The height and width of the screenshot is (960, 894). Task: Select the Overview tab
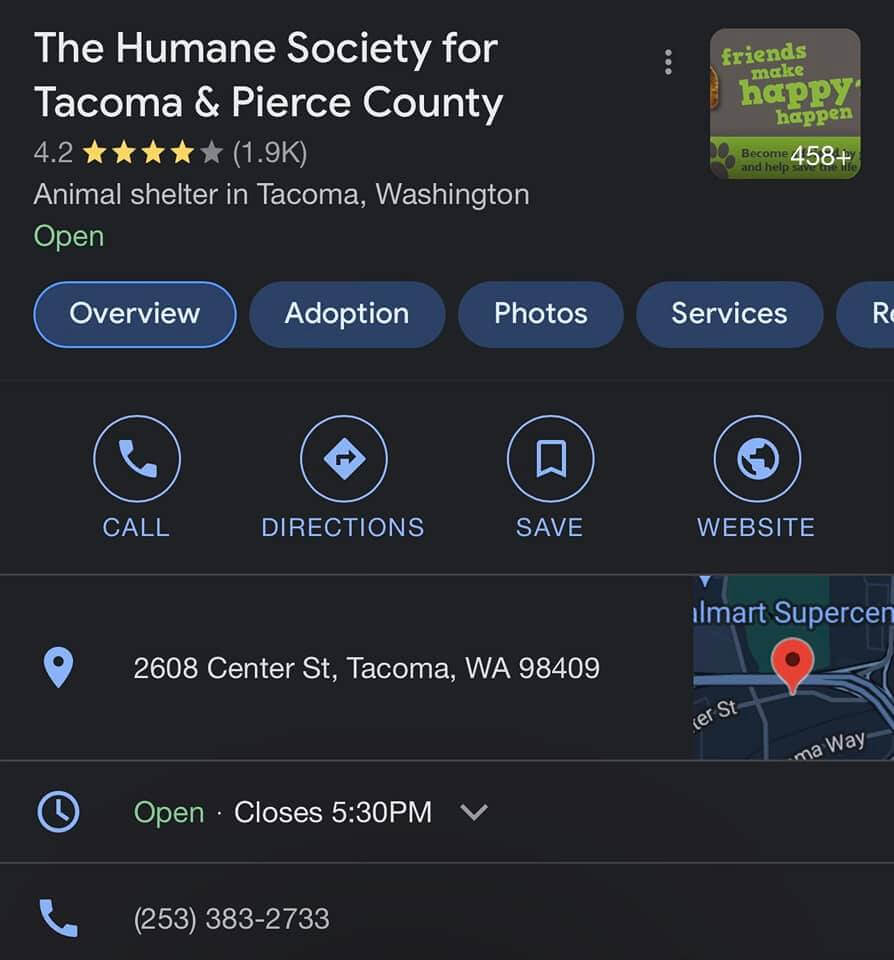pyautogui.click(x=135, y=314)
